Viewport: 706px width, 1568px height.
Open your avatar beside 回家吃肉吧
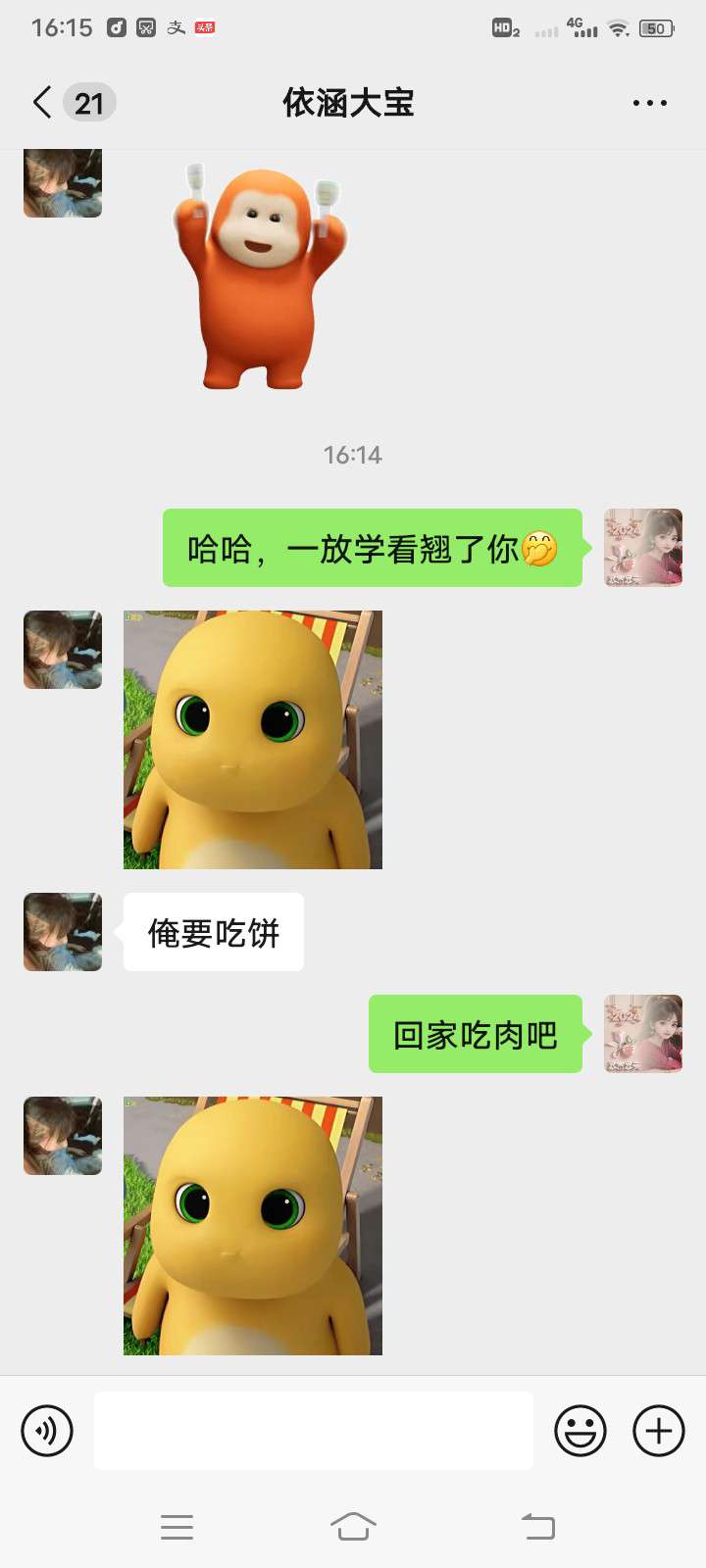pyautogui.click(x=643, y=1034)
